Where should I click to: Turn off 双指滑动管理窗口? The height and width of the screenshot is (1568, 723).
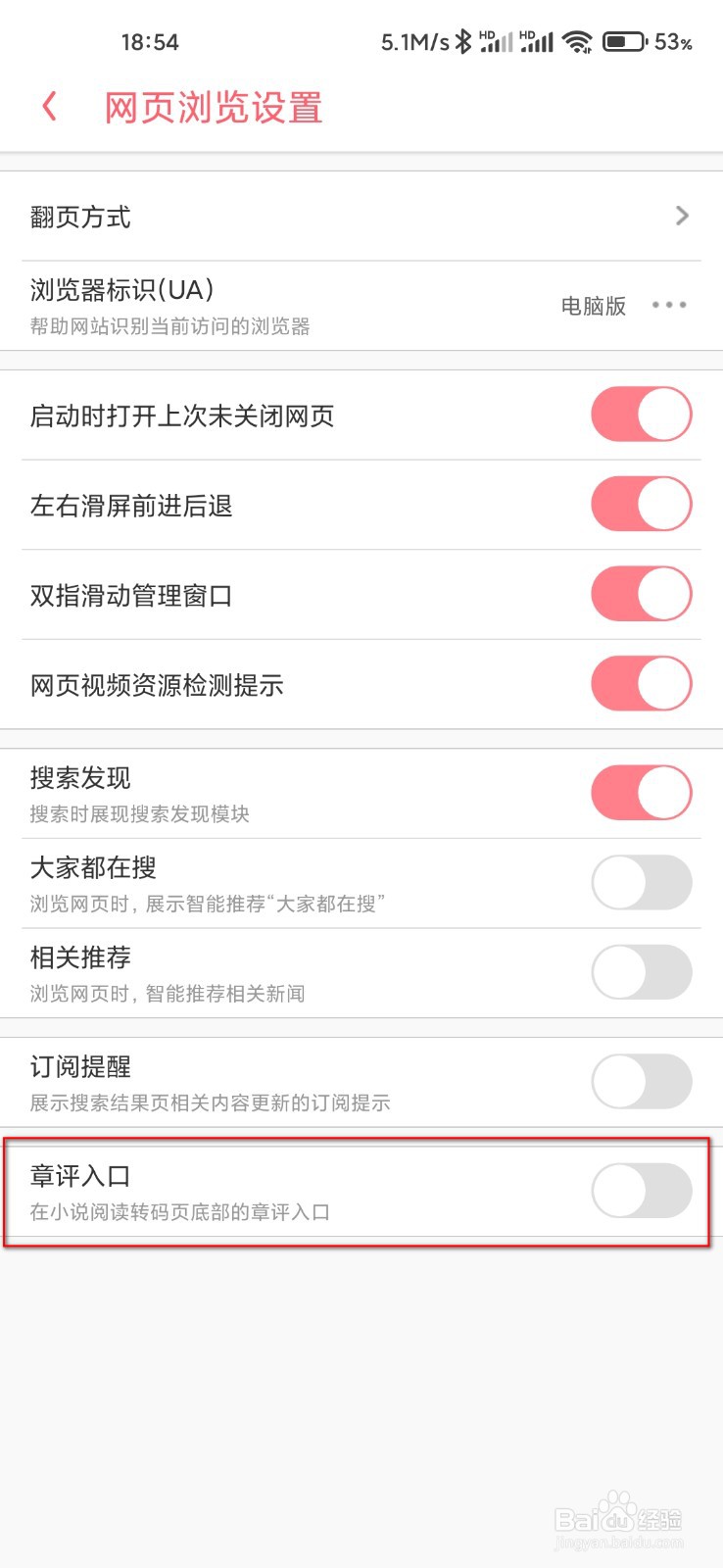(642, 594)
